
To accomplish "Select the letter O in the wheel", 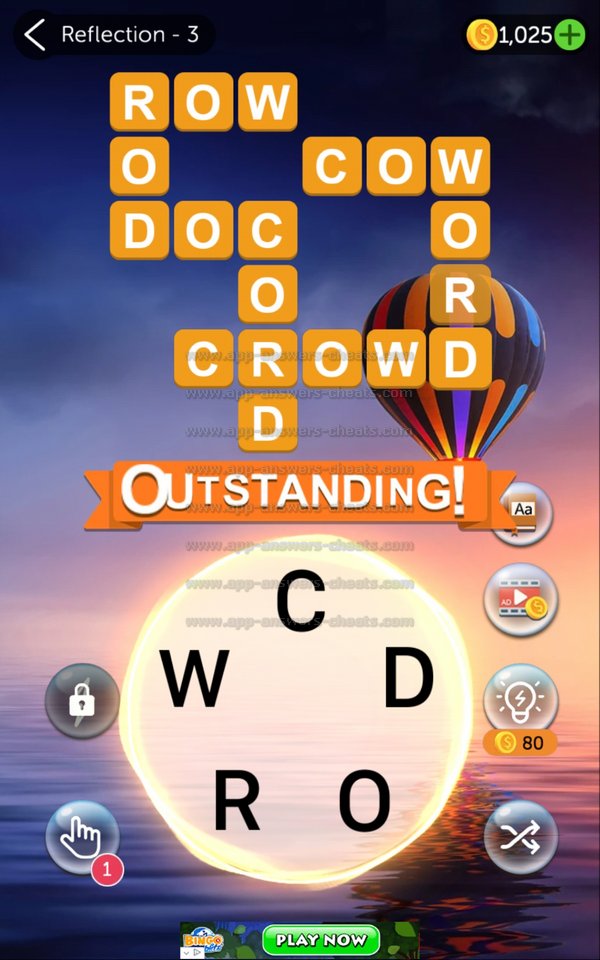I will click(x=364, y=802).
